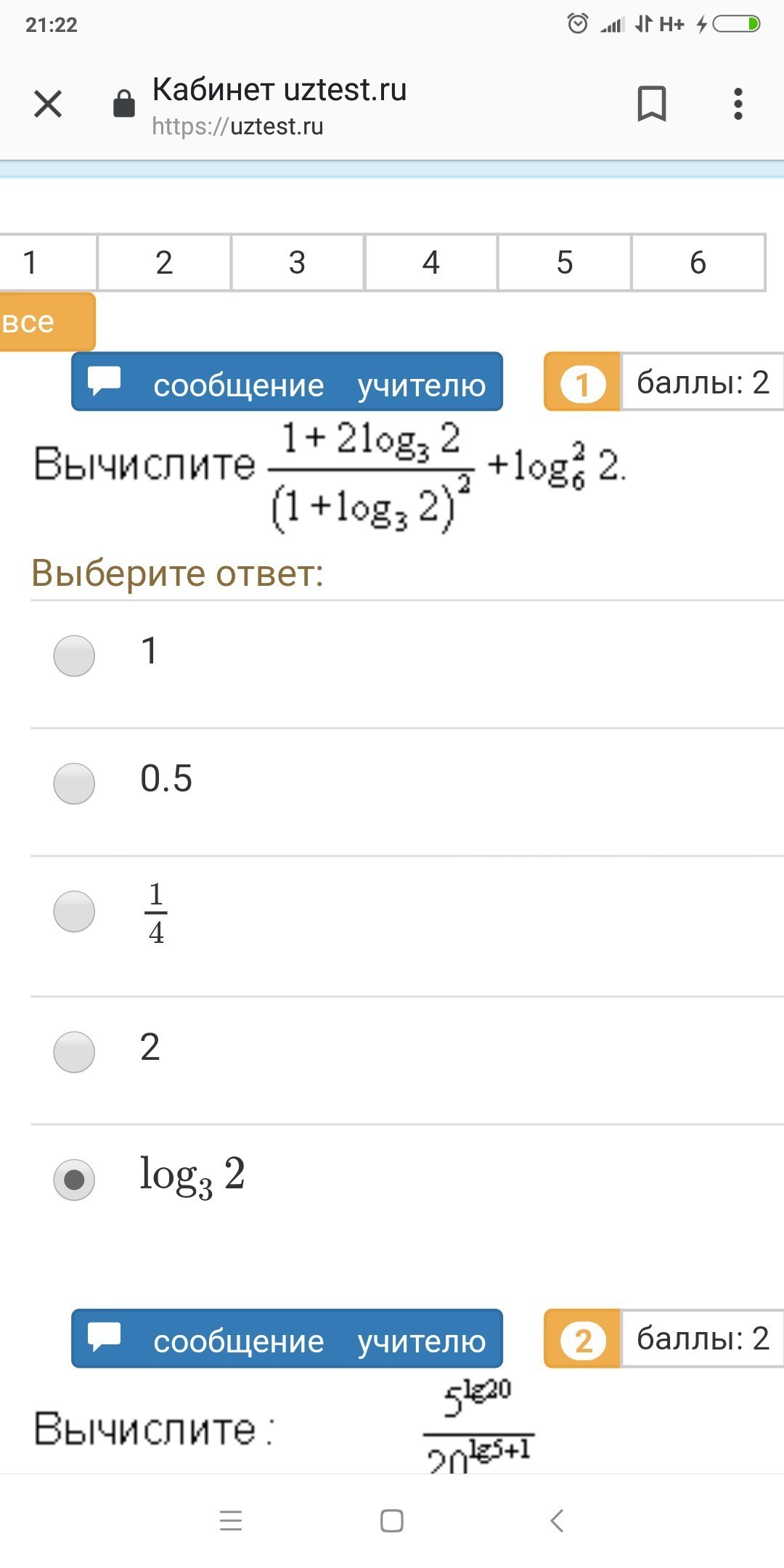Close the uztest.ru browser tab
This screenshot has width=784, height=1568.
(48, 104)
